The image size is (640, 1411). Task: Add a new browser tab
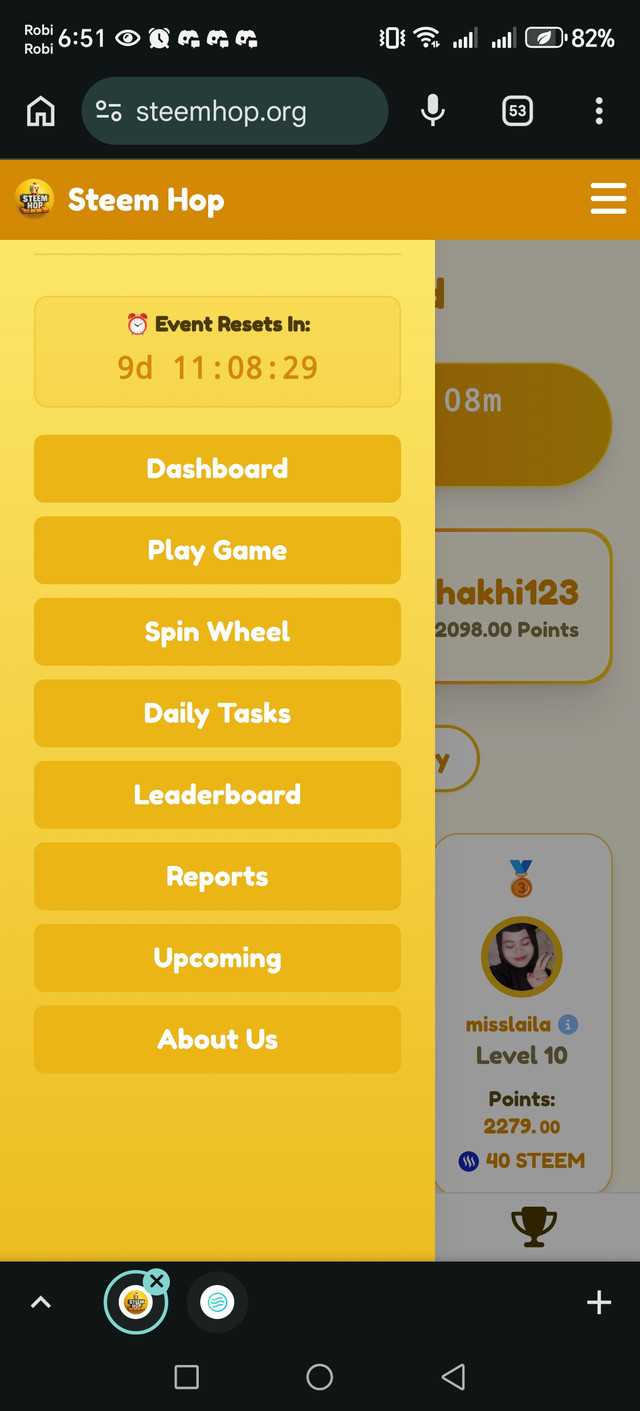598,1302
